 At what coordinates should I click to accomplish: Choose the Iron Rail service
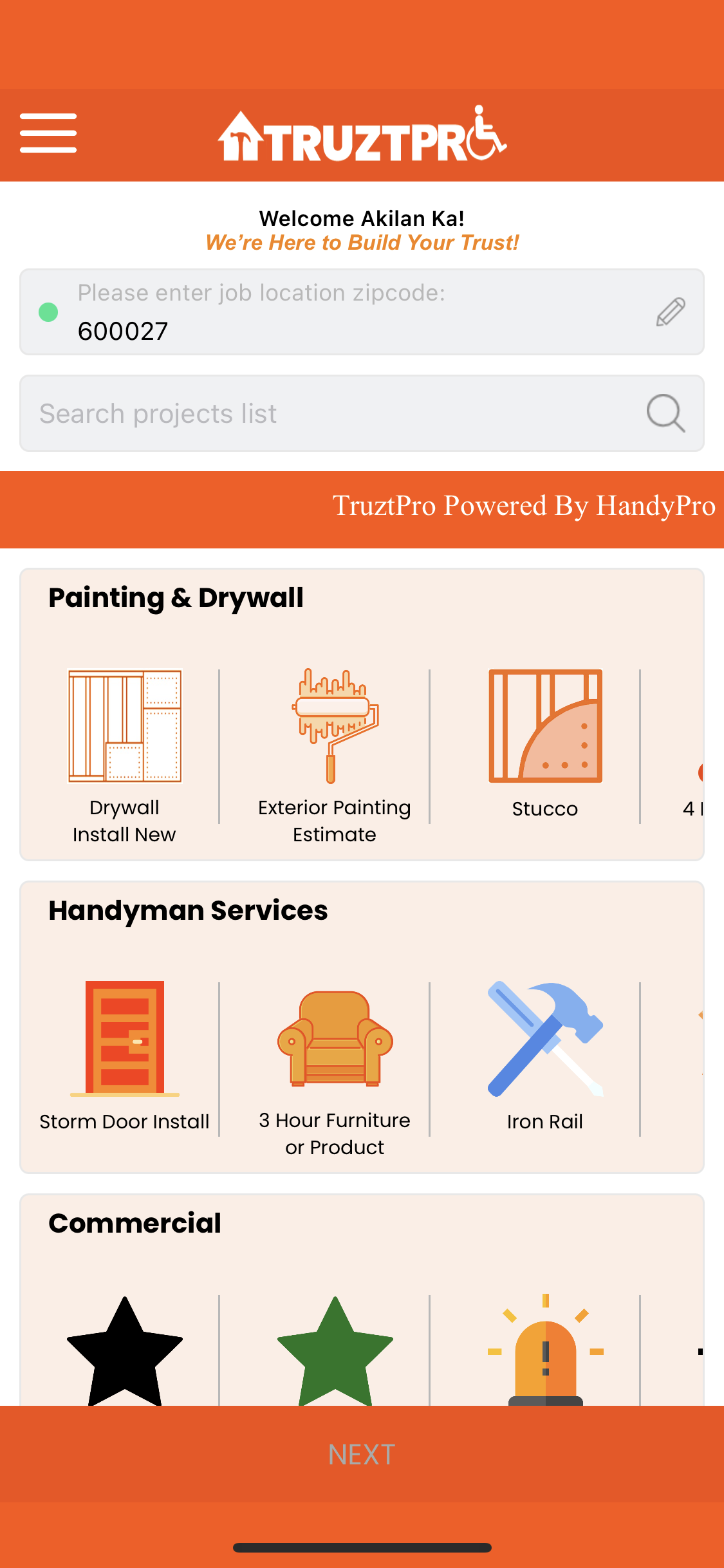coord(544,1056)
